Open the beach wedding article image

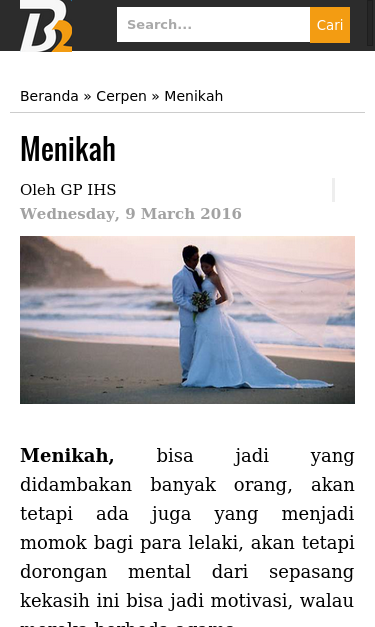click(x=188, y=320)
